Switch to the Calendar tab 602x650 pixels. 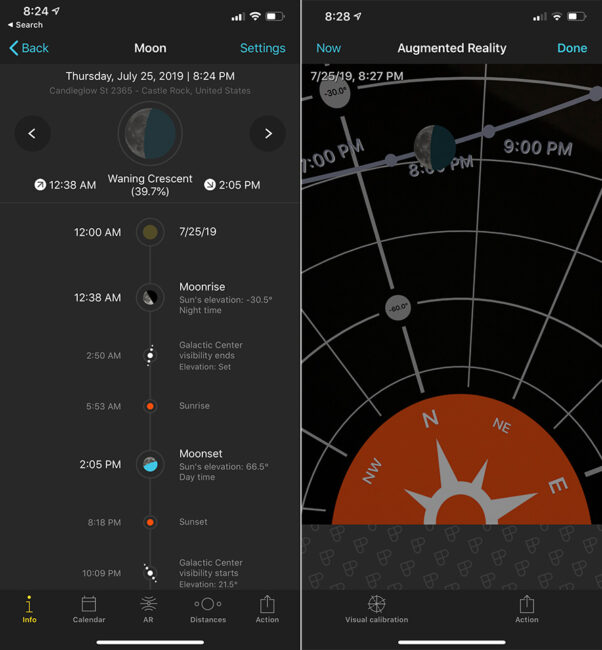(x=89, y=609)
